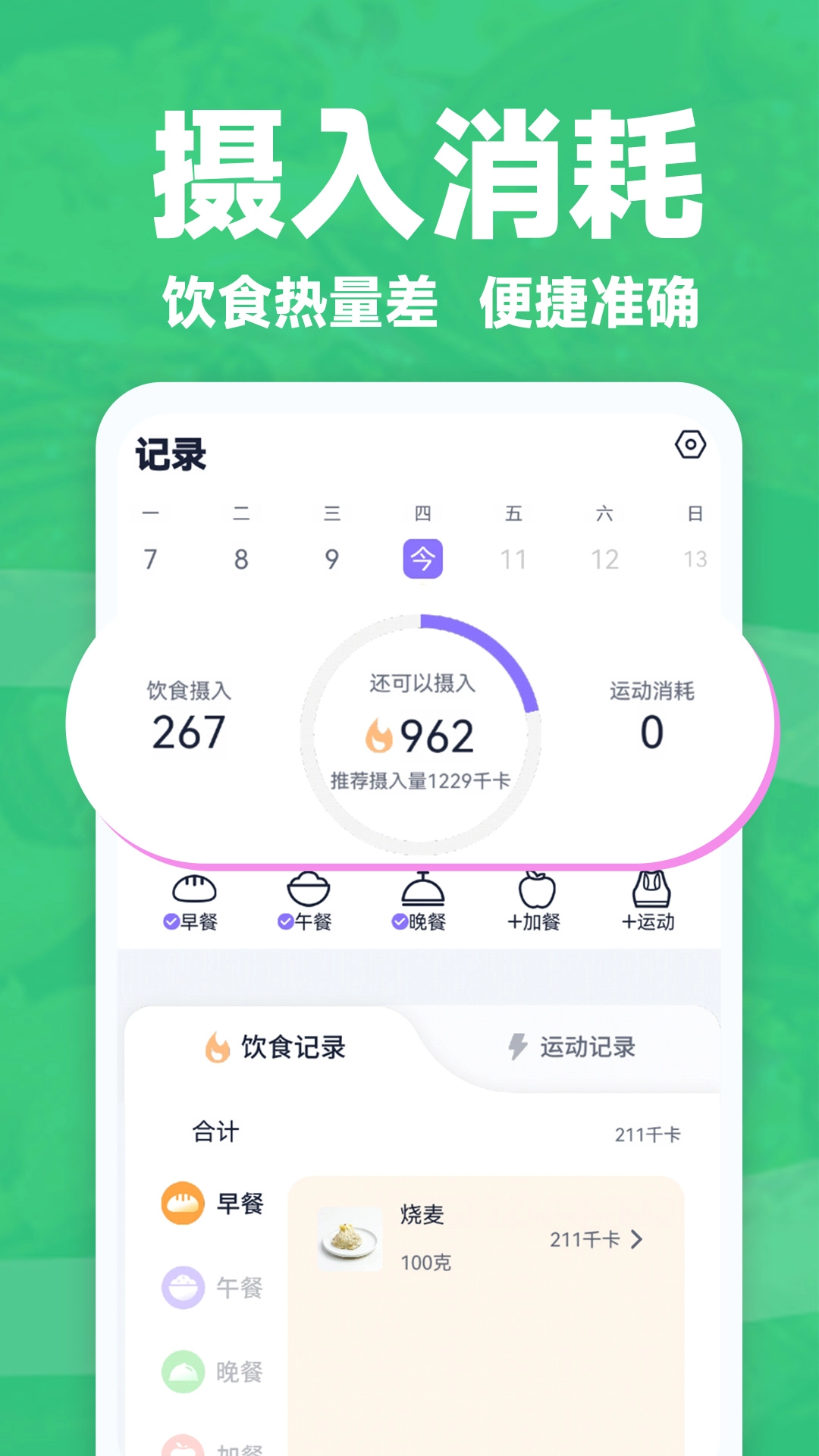The image size is (819, 1456).
Task: Select the rice bowl icon above 午餐
Action: tap(309, 892)
